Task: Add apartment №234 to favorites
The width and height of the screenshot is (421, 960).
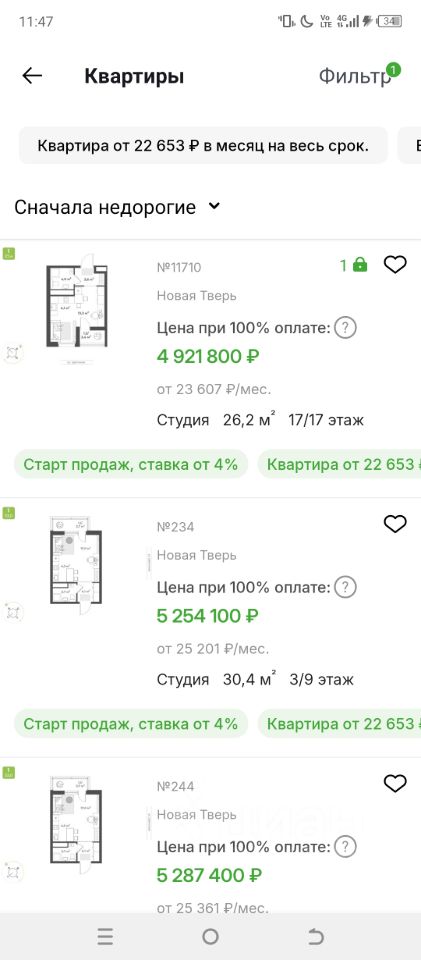Action: point(395,524)
